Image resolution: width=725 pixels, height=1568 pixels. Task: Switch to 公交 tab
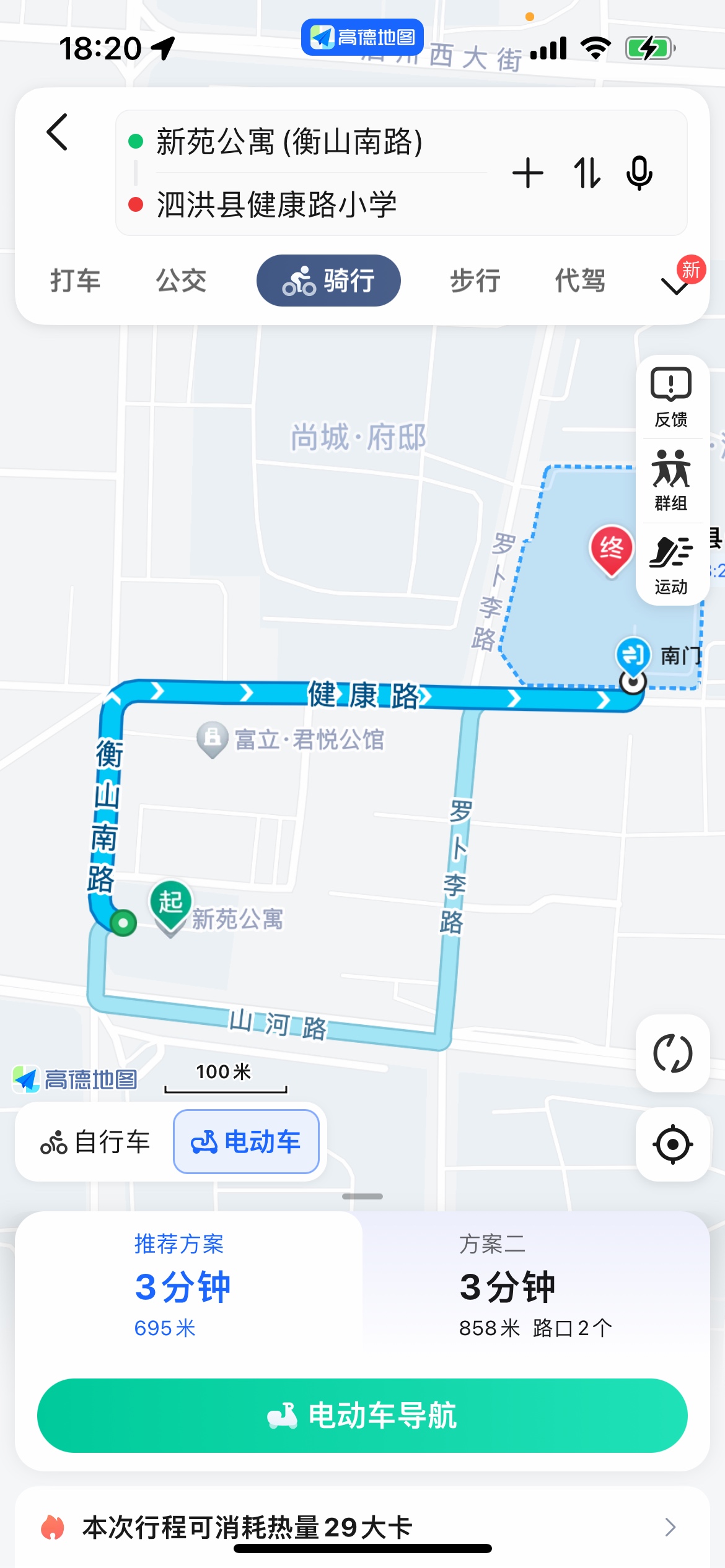coord(181,281)
